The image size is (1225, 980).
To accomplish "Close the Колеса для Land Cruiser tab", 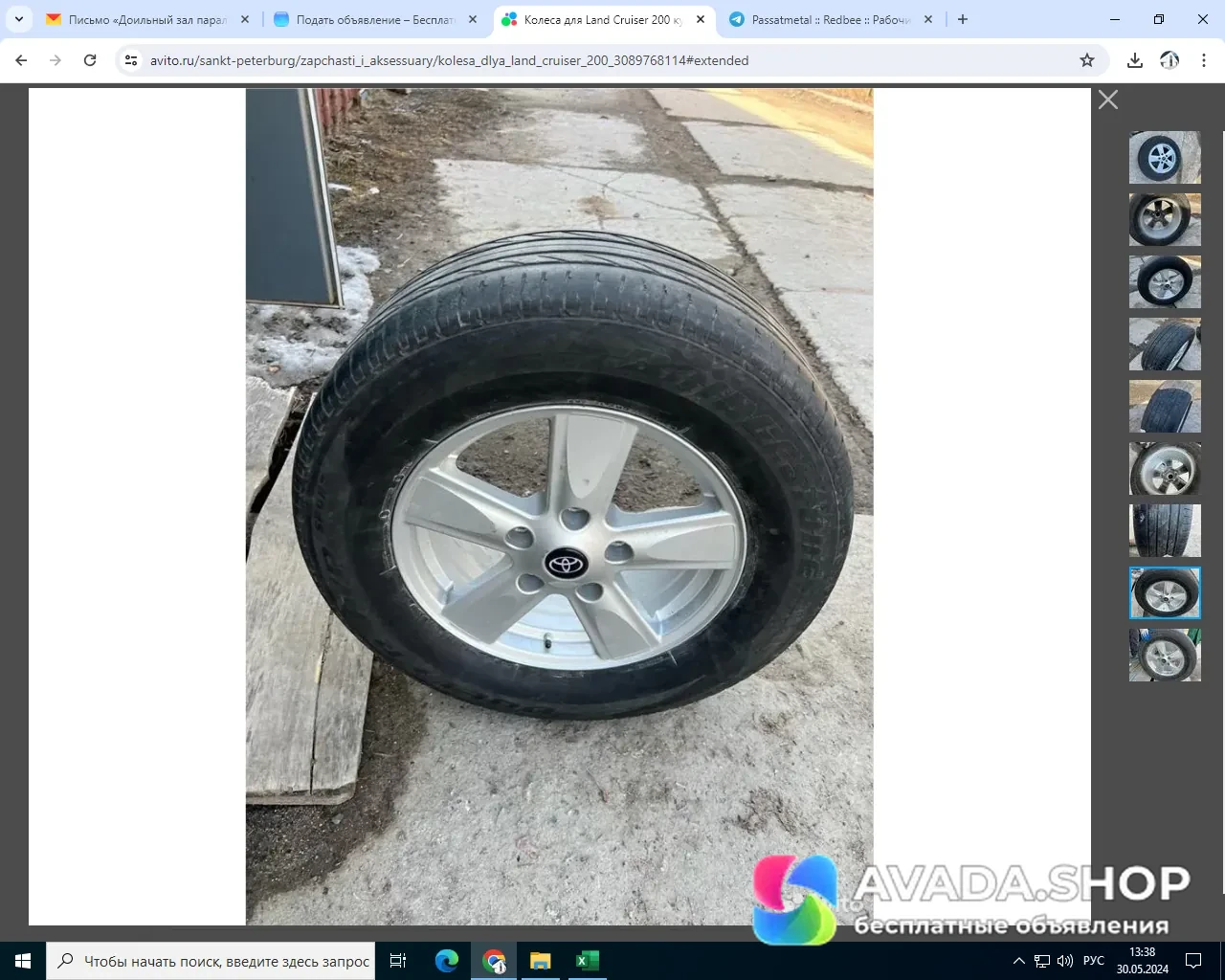I will [701, 19].
